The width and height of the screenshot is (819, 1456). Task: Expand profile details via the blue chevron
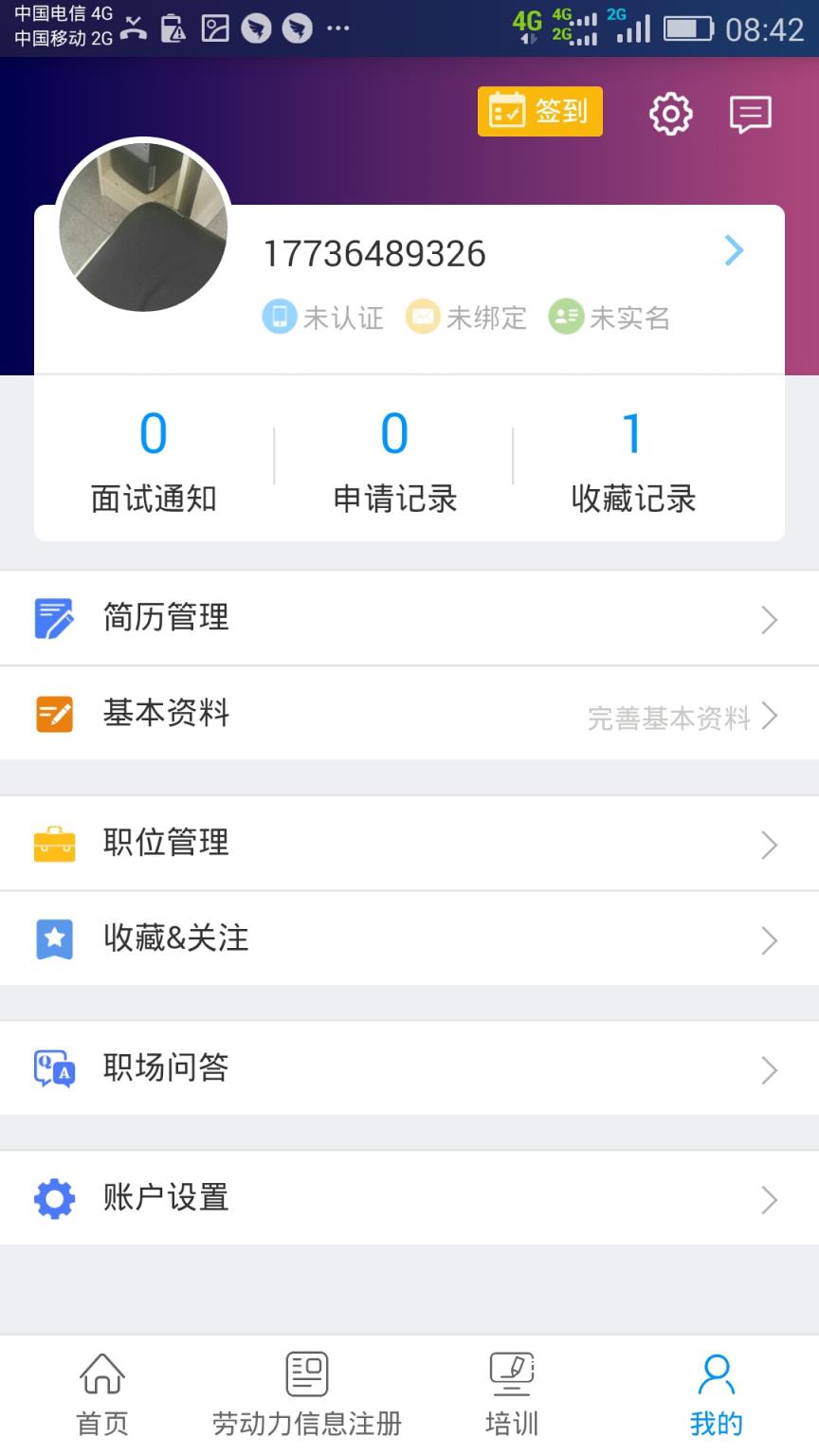(x=733, y=250)
